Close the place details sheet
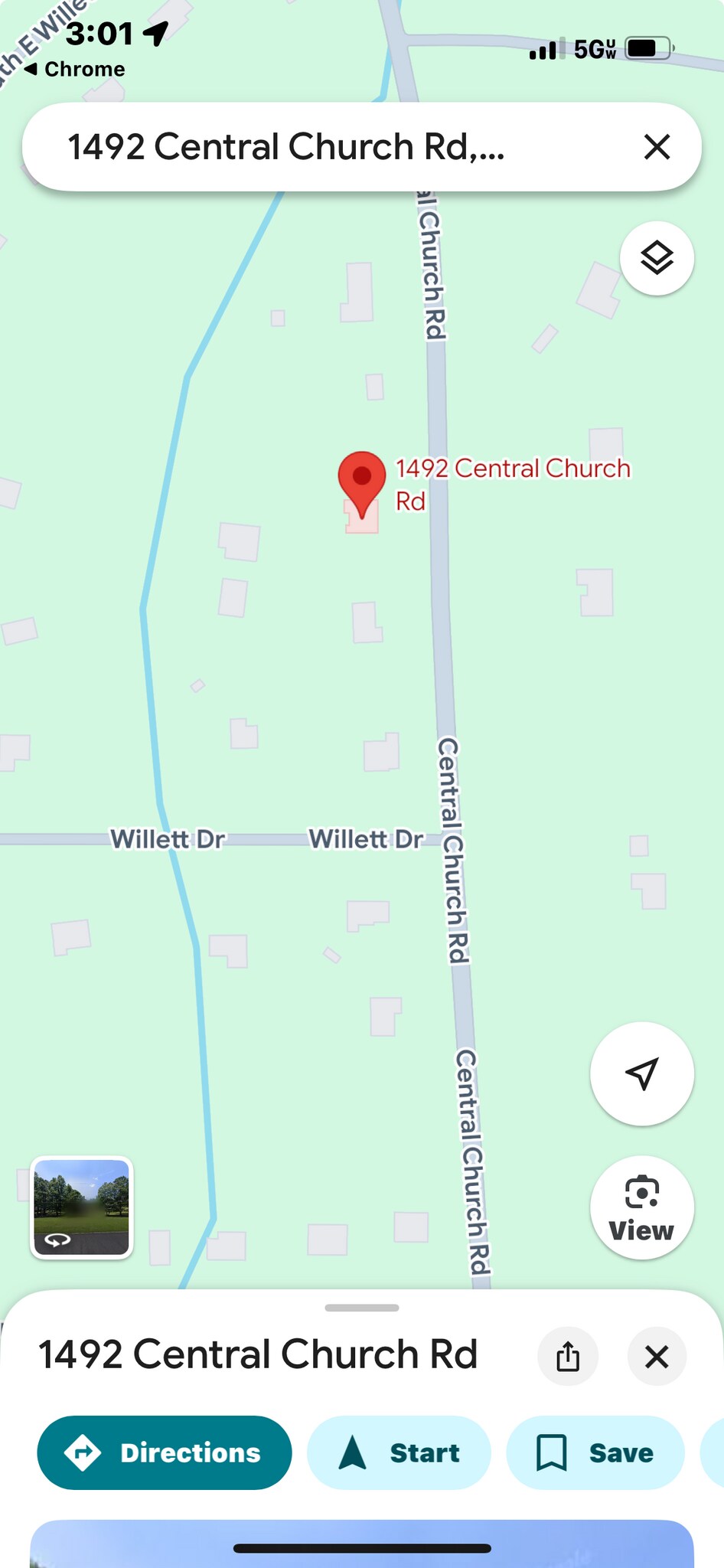This screenshot has width=724, height=1568. tap(657, 1357)
